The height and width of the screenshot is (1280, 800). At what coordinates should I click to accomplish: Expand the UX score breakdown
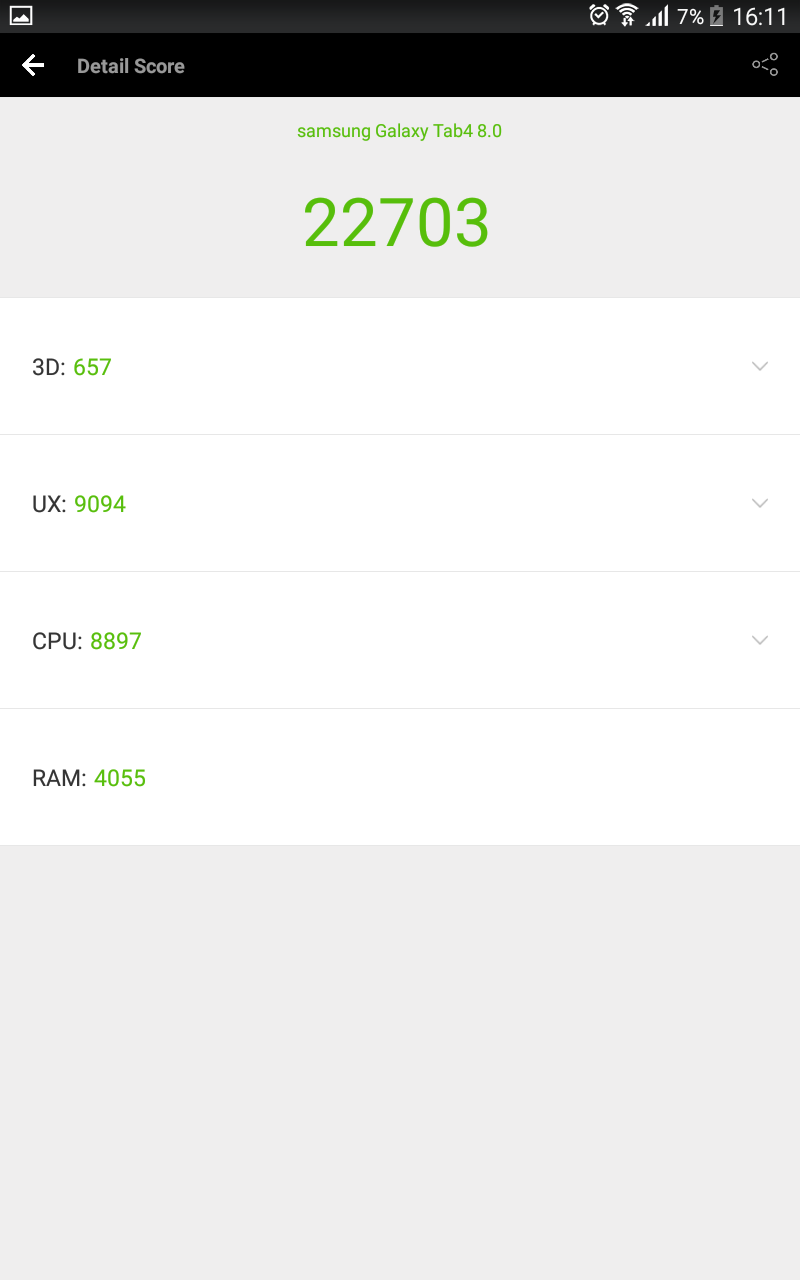(400, 503)
